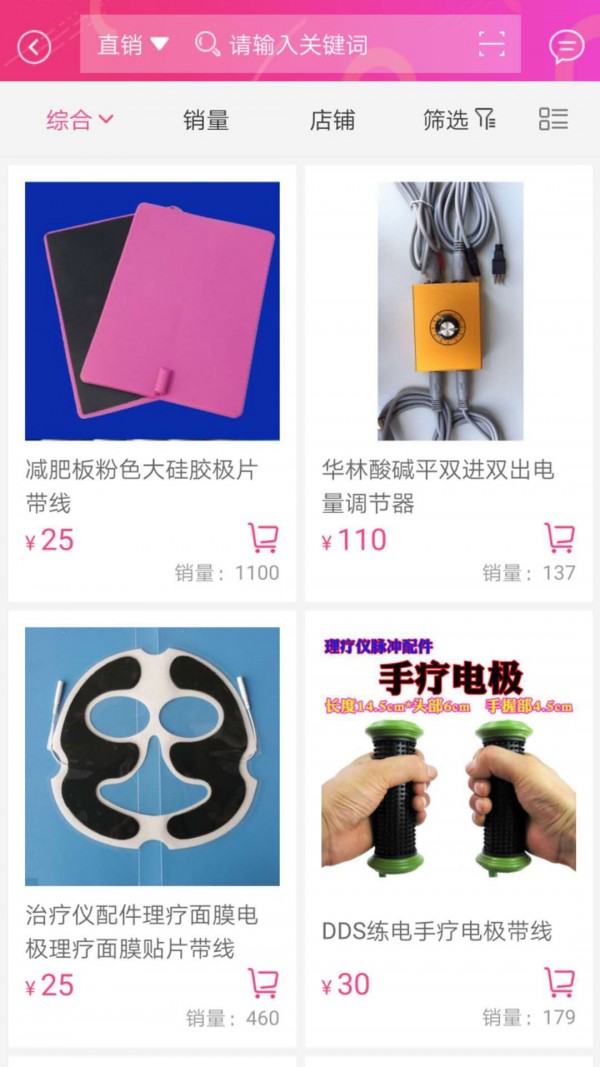Open the messages chat bubble icon

coord(567,46)
